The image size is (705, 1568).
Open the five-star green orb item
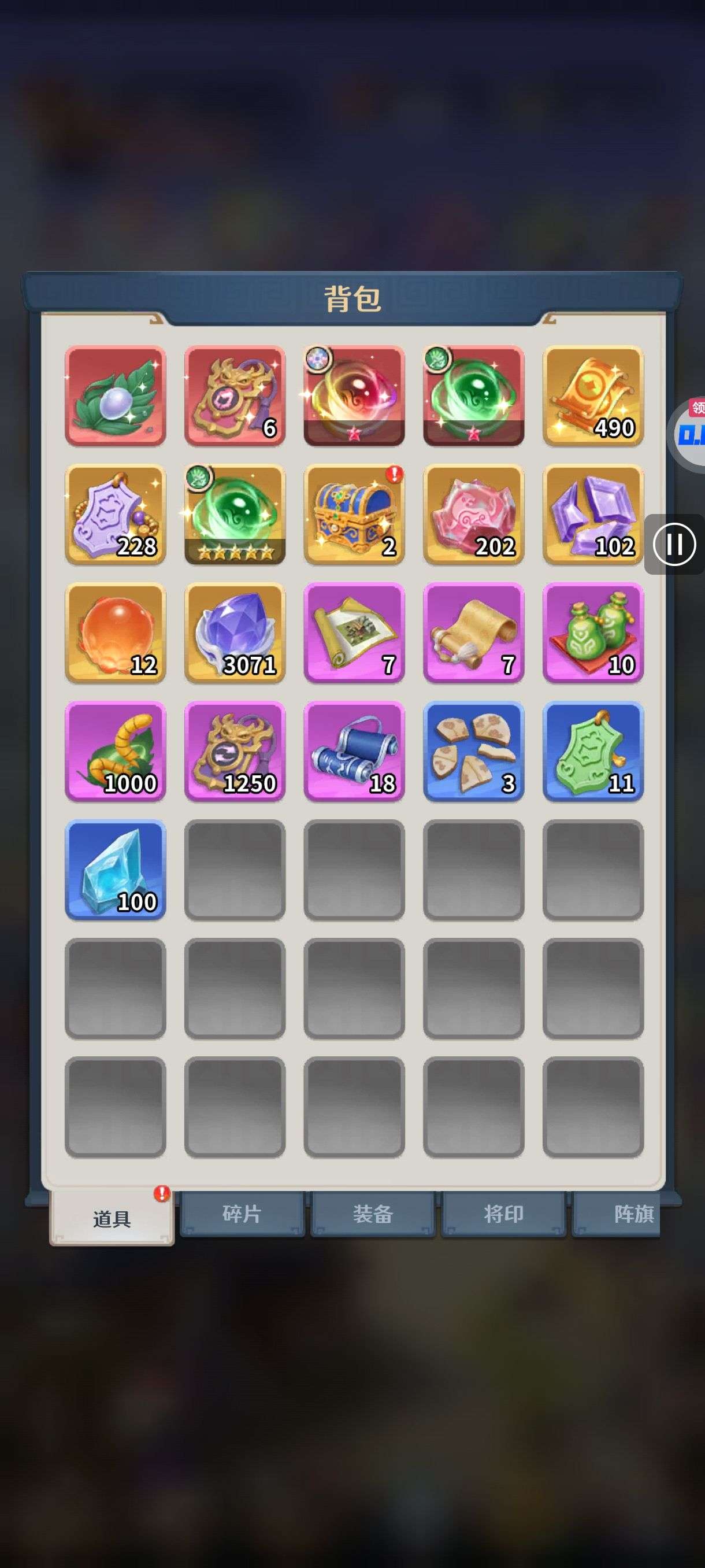click(235, 515)
